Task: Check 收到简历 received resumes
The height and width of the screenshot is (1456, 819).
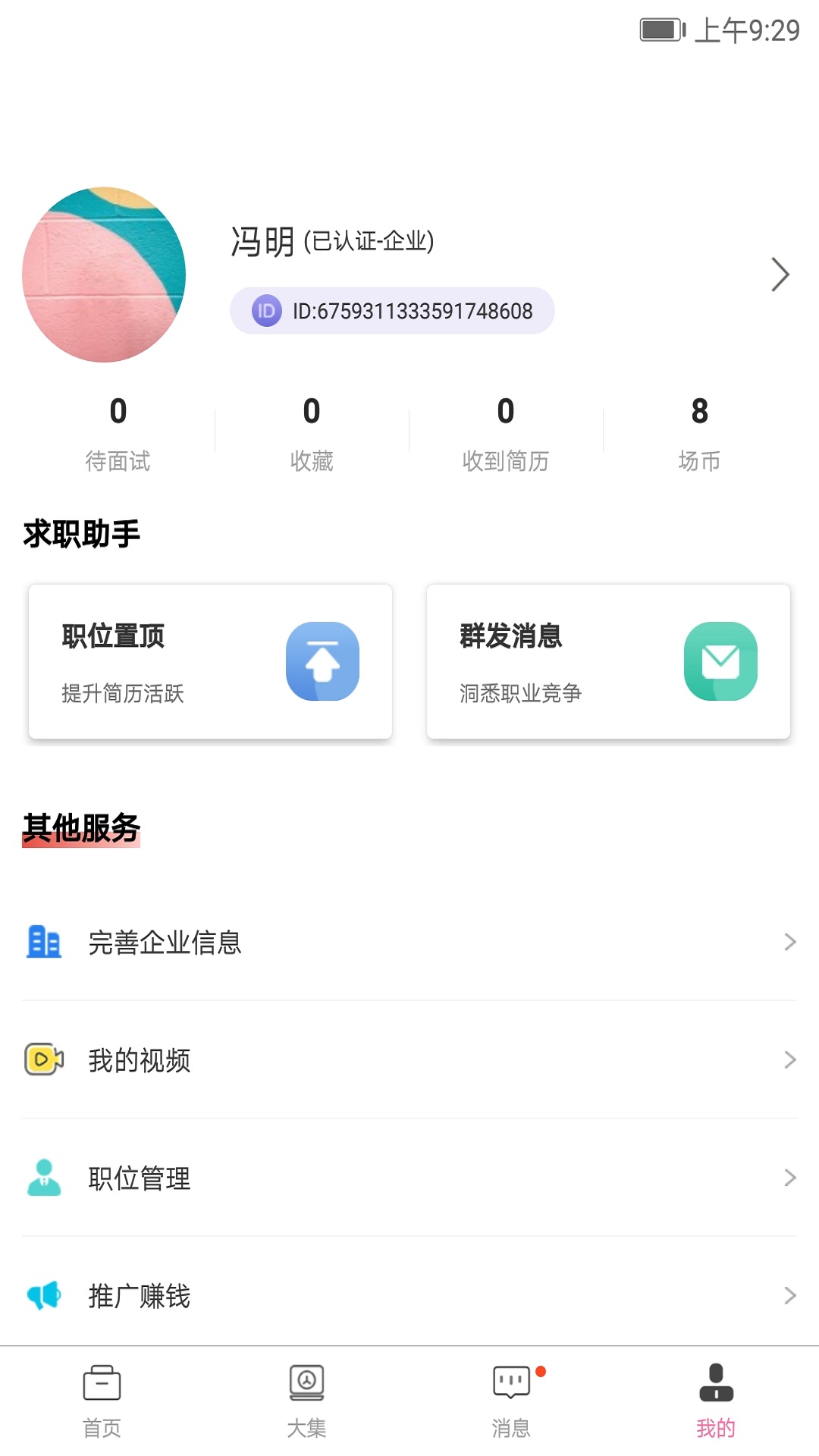Action: click(506, 434)
